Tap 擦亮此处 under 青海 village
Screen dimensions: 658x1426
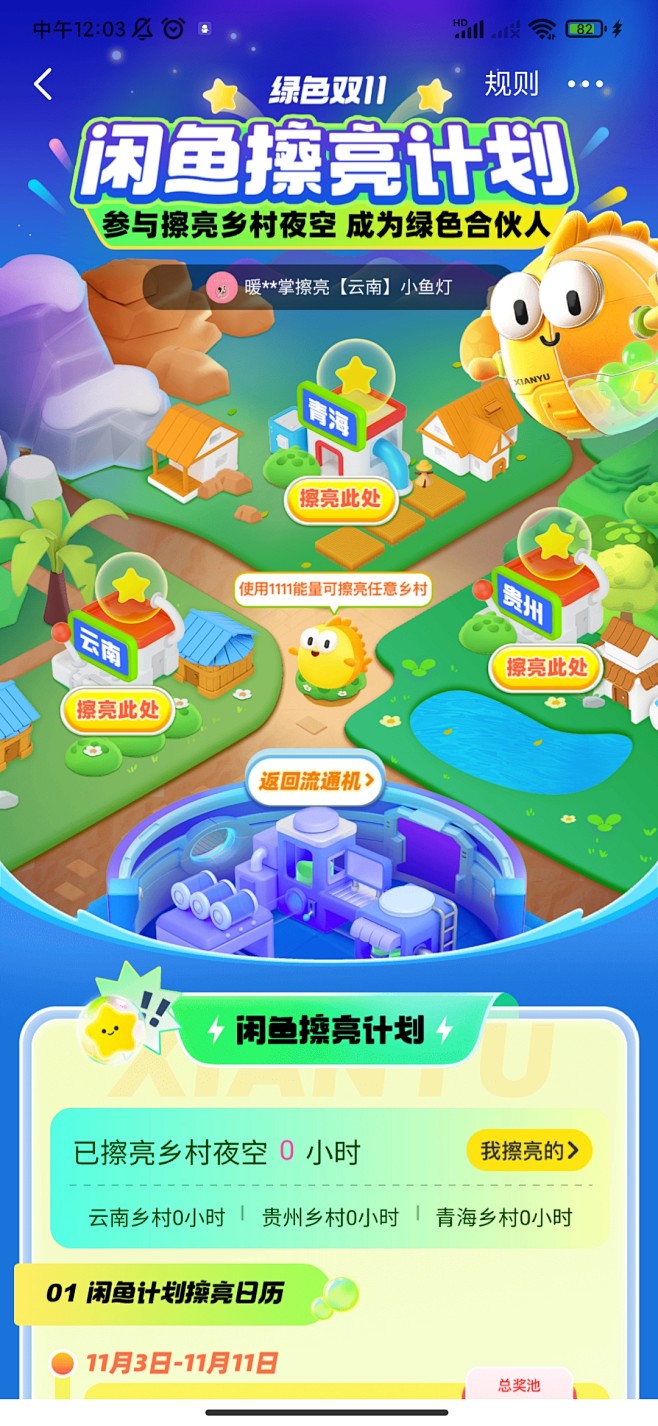coord(340,498)
